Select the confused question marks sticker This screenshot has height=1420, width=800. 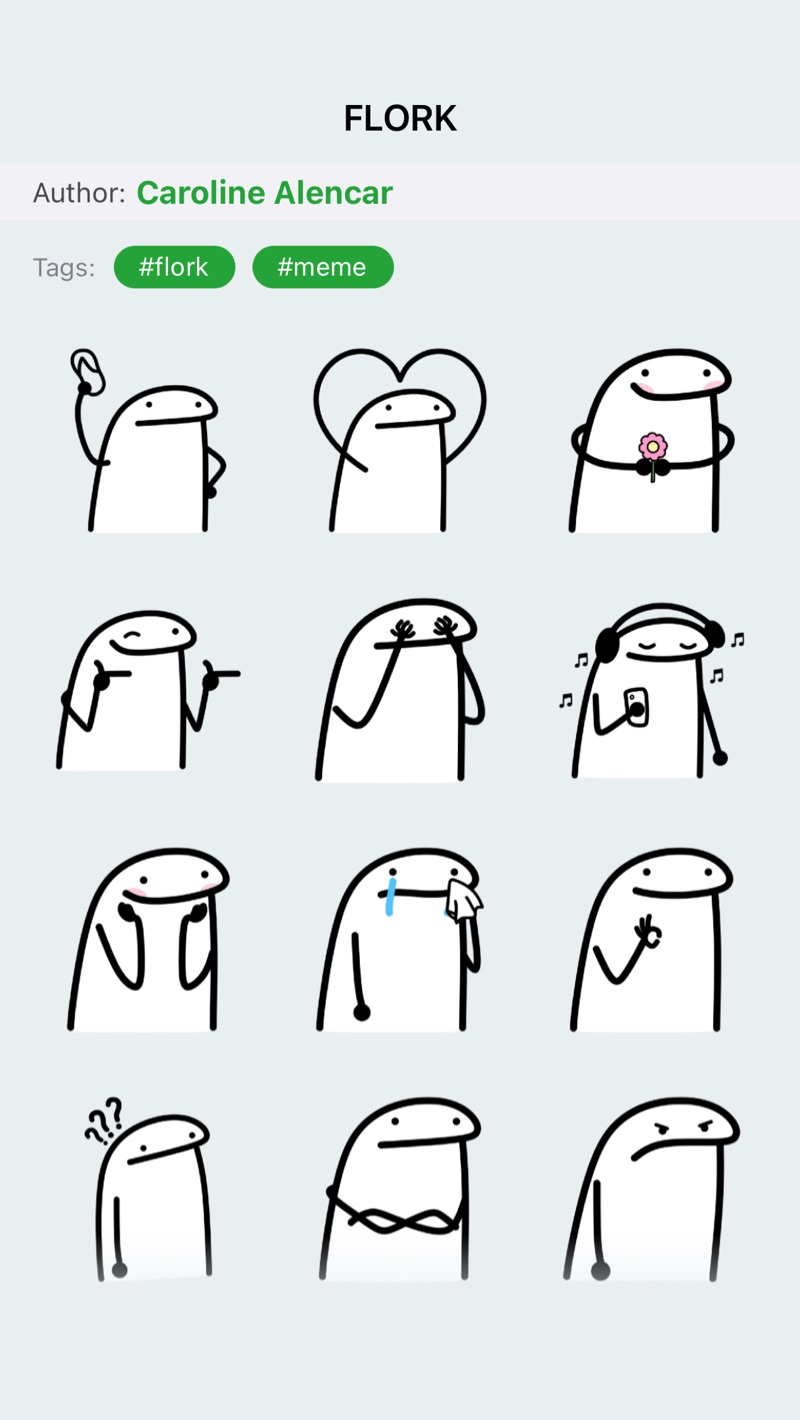[150, 1190]
